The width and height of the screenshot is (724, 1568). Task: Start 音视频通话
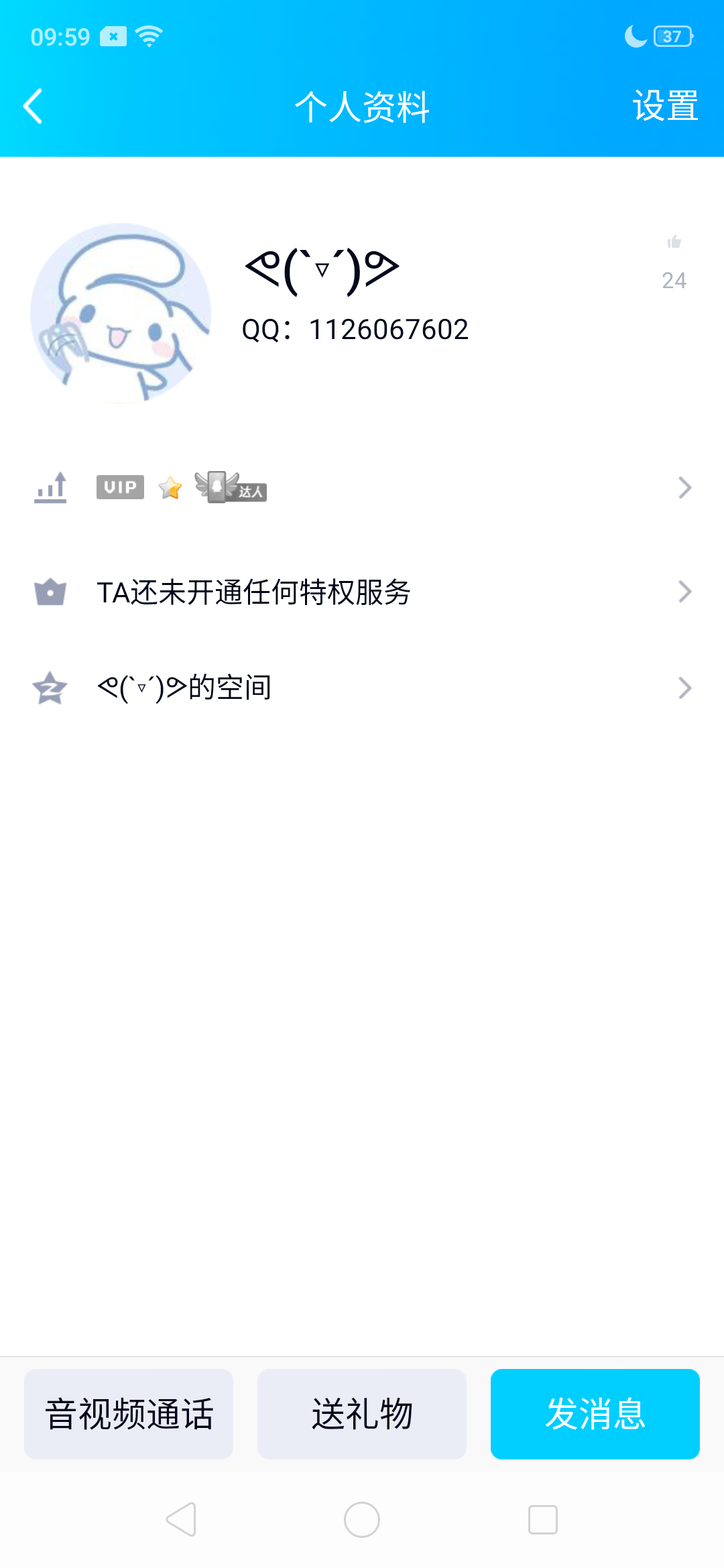(129, 1414)
